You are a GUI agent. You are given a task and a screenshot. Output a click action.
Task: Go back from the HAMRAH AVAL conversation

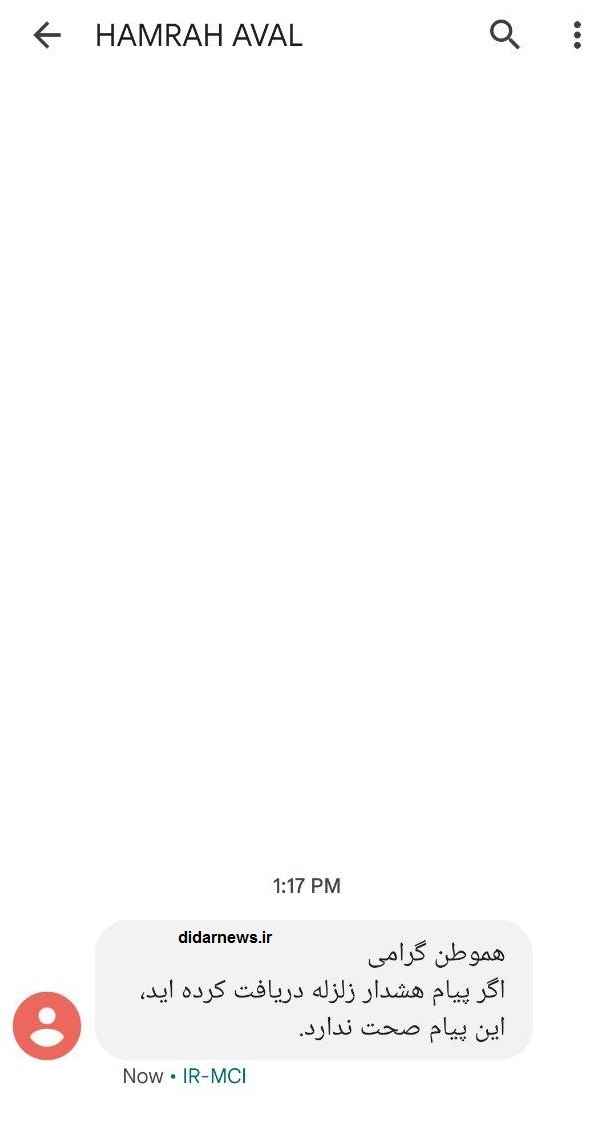click(47, 36)
